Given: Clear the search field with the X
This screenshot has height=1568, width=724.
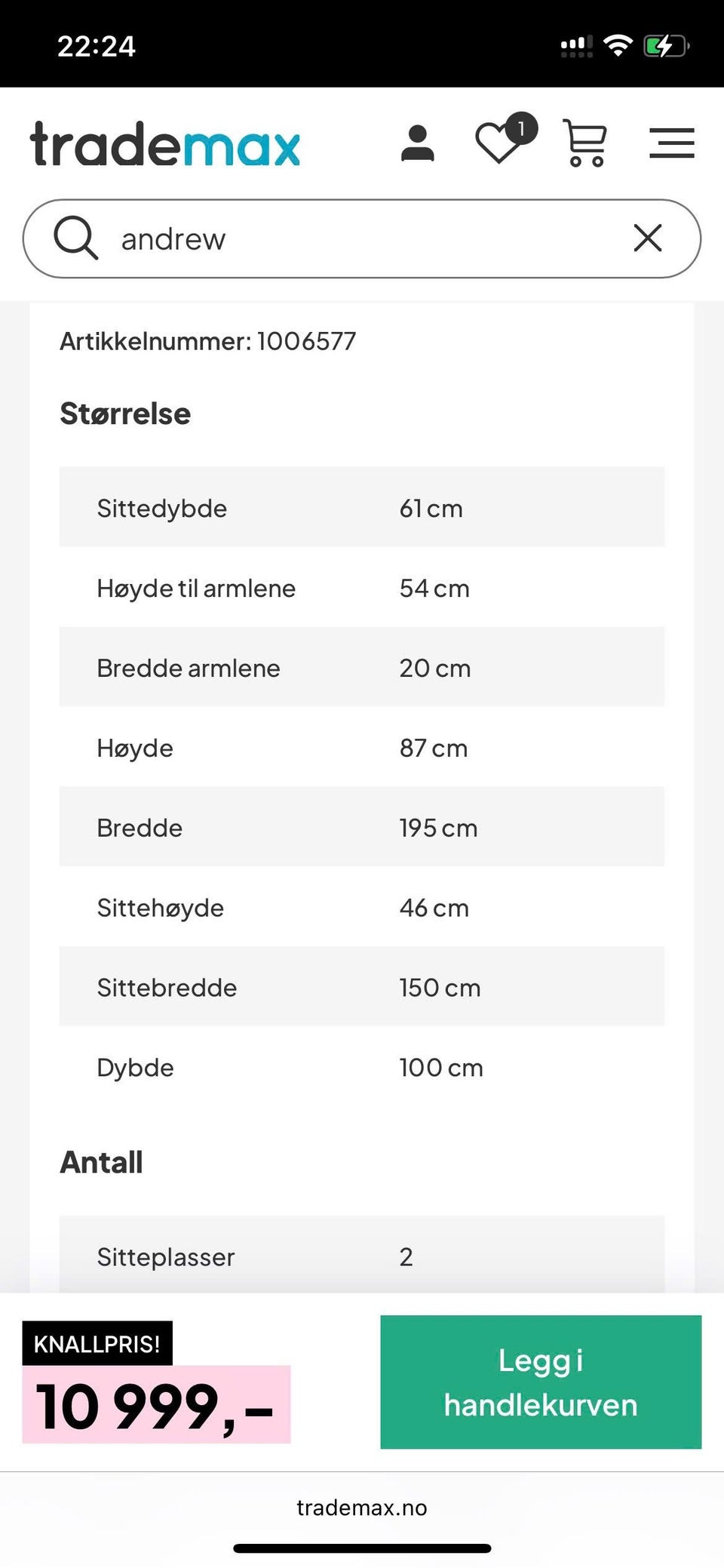Looking at the screenshot, I should [x=647, y=238].
